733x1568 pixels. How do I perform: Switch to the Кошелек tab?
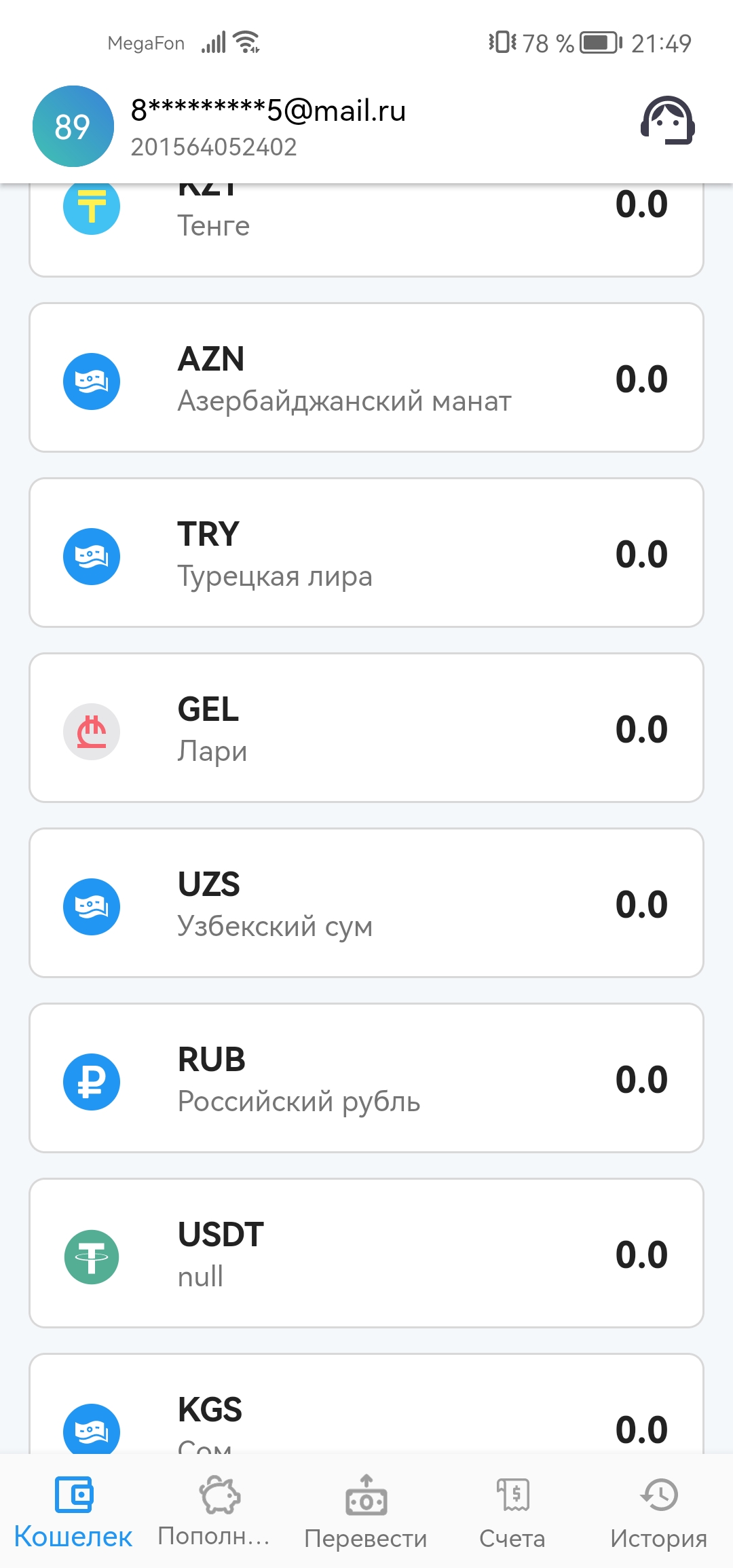pos(73,1511)
